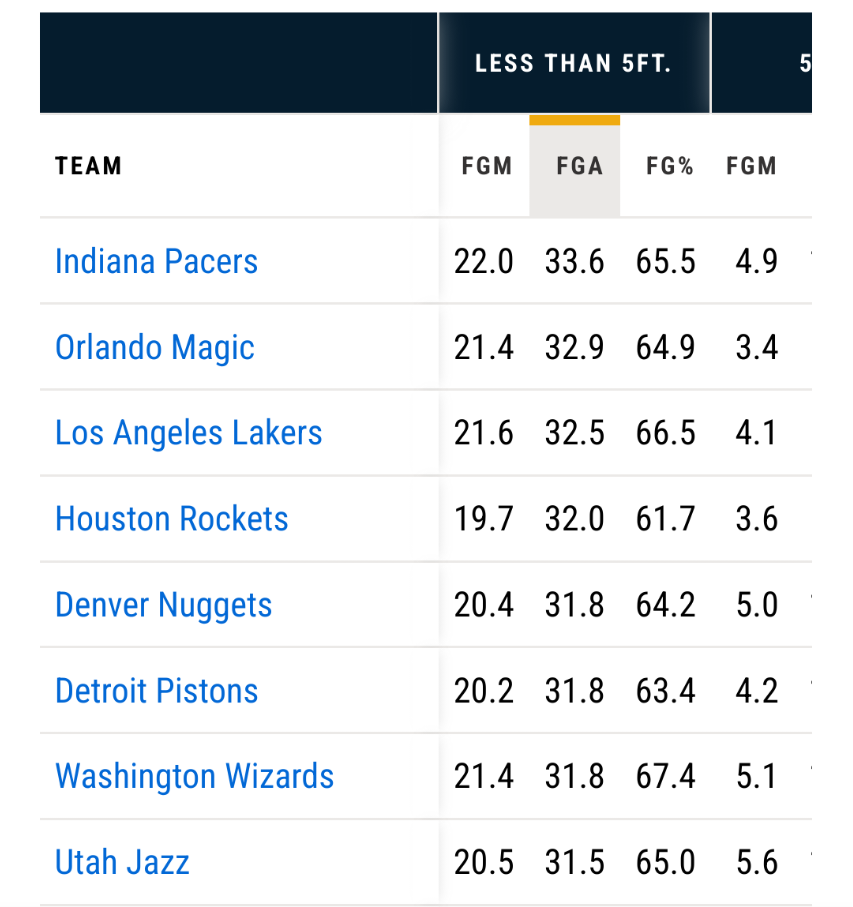The height and width of the screenshot is (907, 853).
Task: Open the Houston Rockets team link
Action: tap(171, 519)
